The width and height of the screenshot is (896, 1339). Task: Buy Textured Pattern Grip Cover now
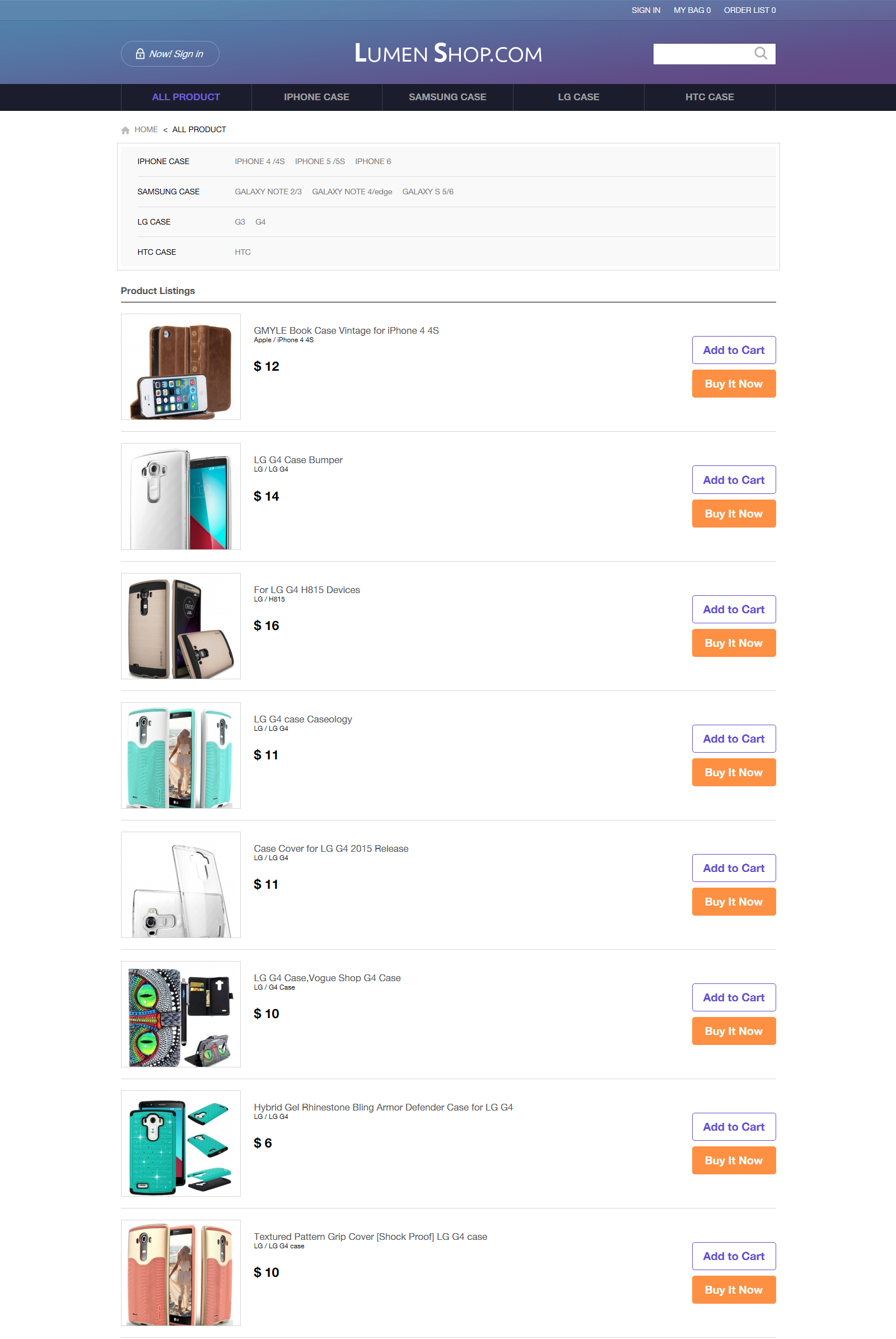733,1290
